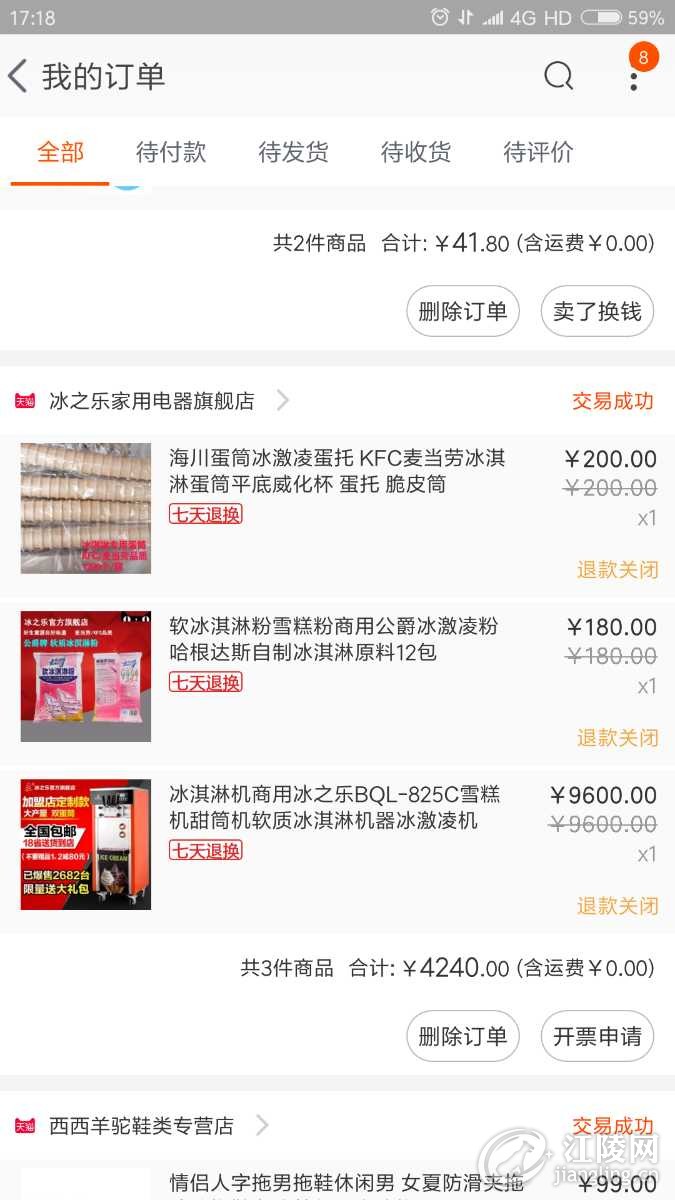This screenshot has width=675, height=1200.
Task: Switch to the 待收货 tab
Action: [415, 152]
